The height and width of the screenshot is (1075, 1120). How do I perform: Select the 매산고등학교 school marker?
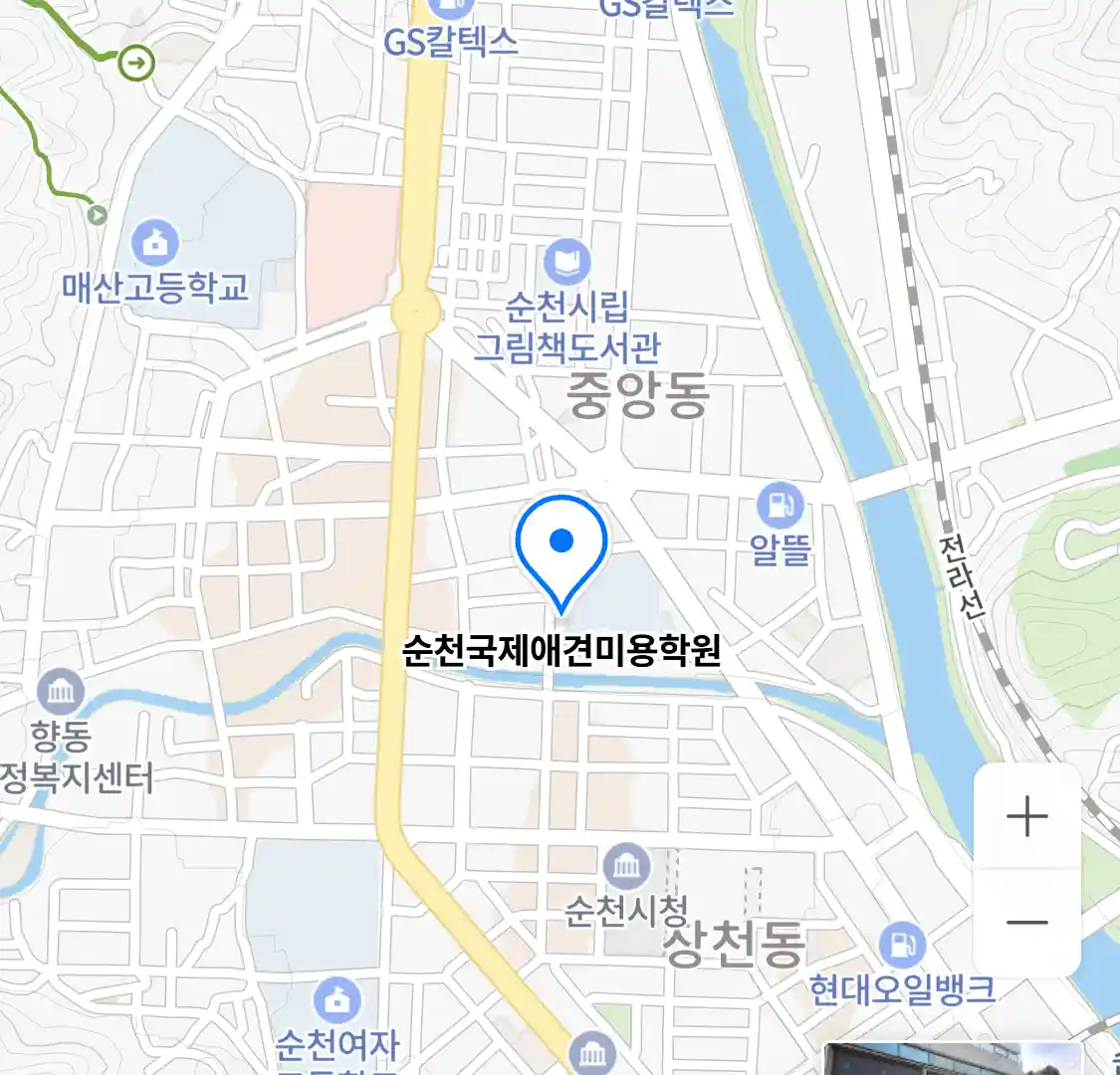point(155,244)
